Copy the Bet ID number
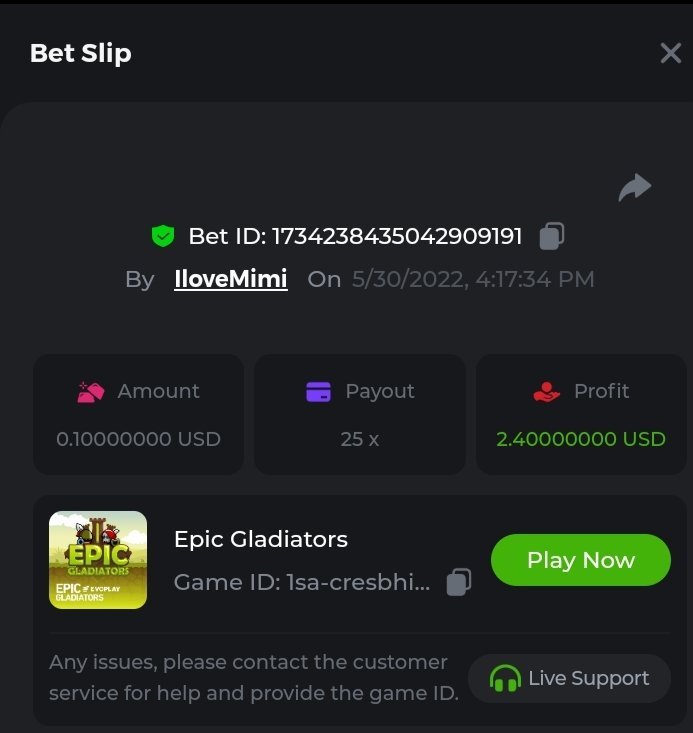 pyautogui.click(x=551, y=236)
